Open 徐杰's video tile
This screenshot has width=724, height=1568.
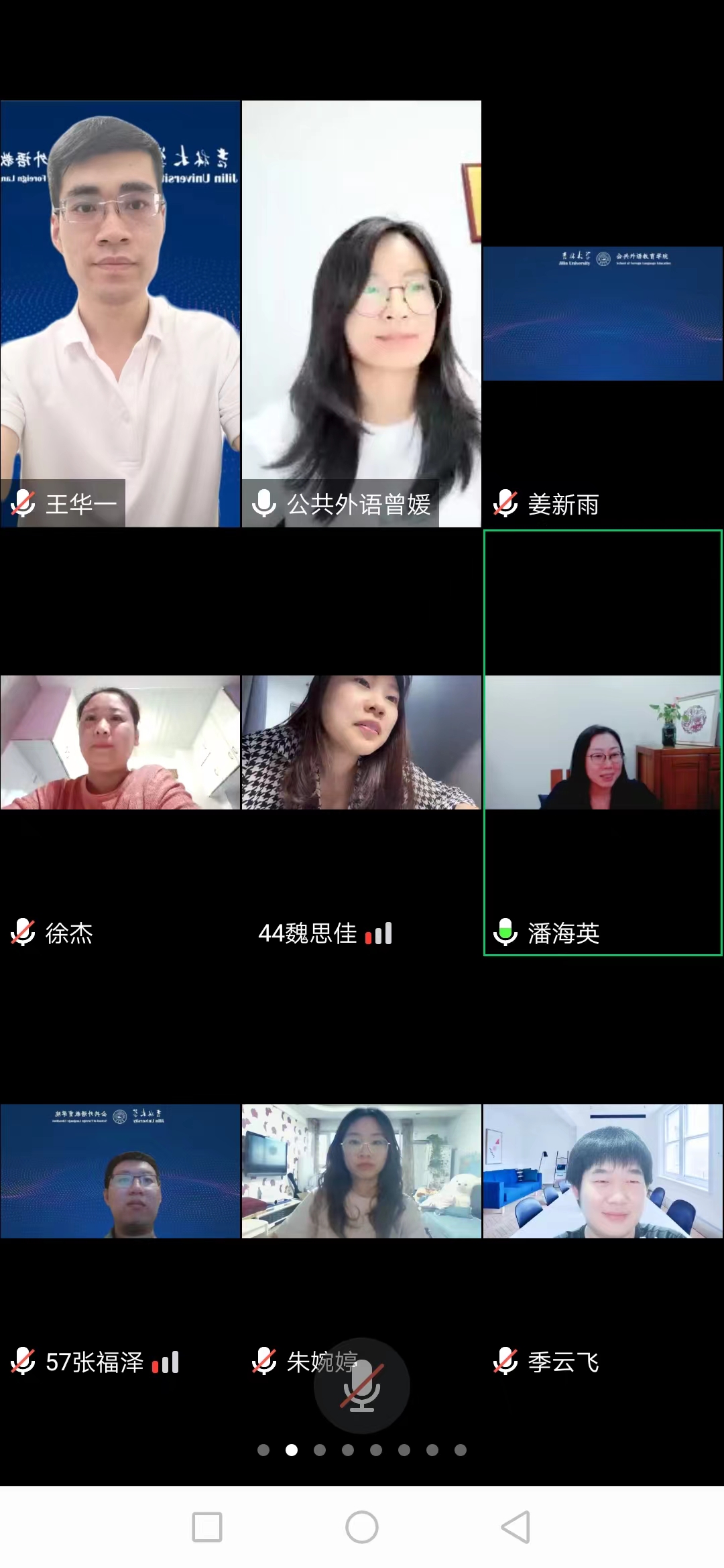click(x=120, y=742)
